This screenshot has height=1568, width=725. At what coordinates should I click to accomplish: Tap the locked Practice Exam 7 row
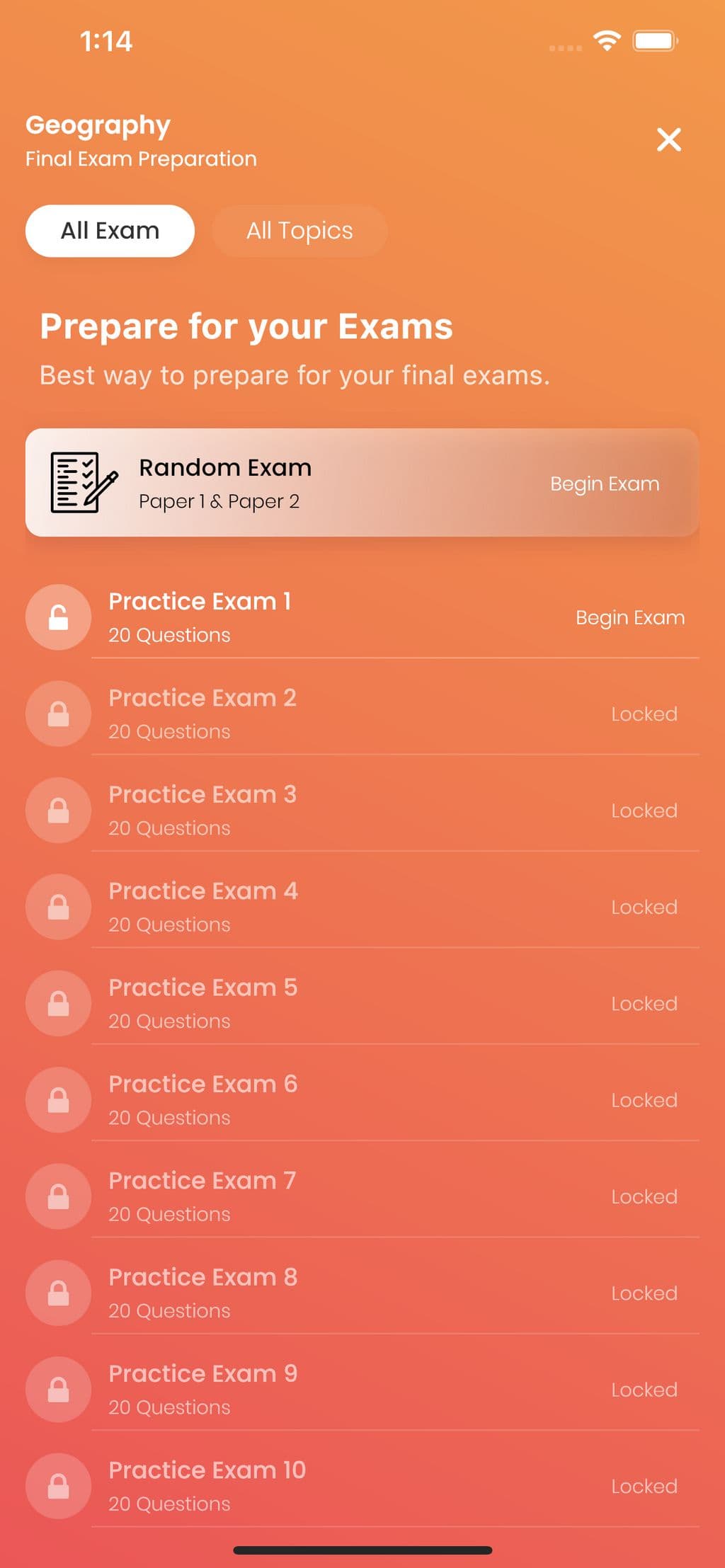click(362, 1196)
